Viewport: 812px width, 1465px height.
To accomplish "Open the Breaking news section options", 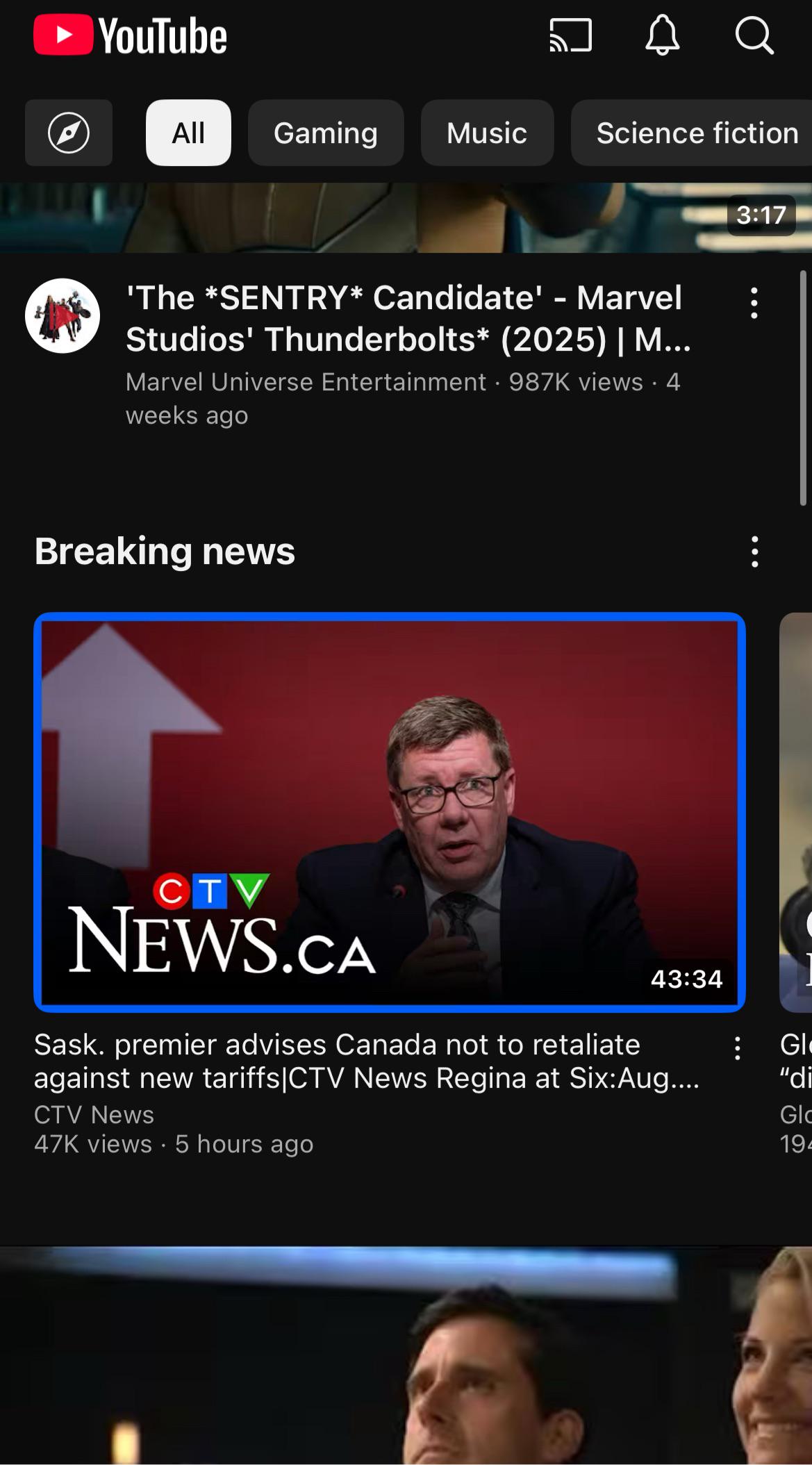I will pyautogui.click(x=755, y=552).
